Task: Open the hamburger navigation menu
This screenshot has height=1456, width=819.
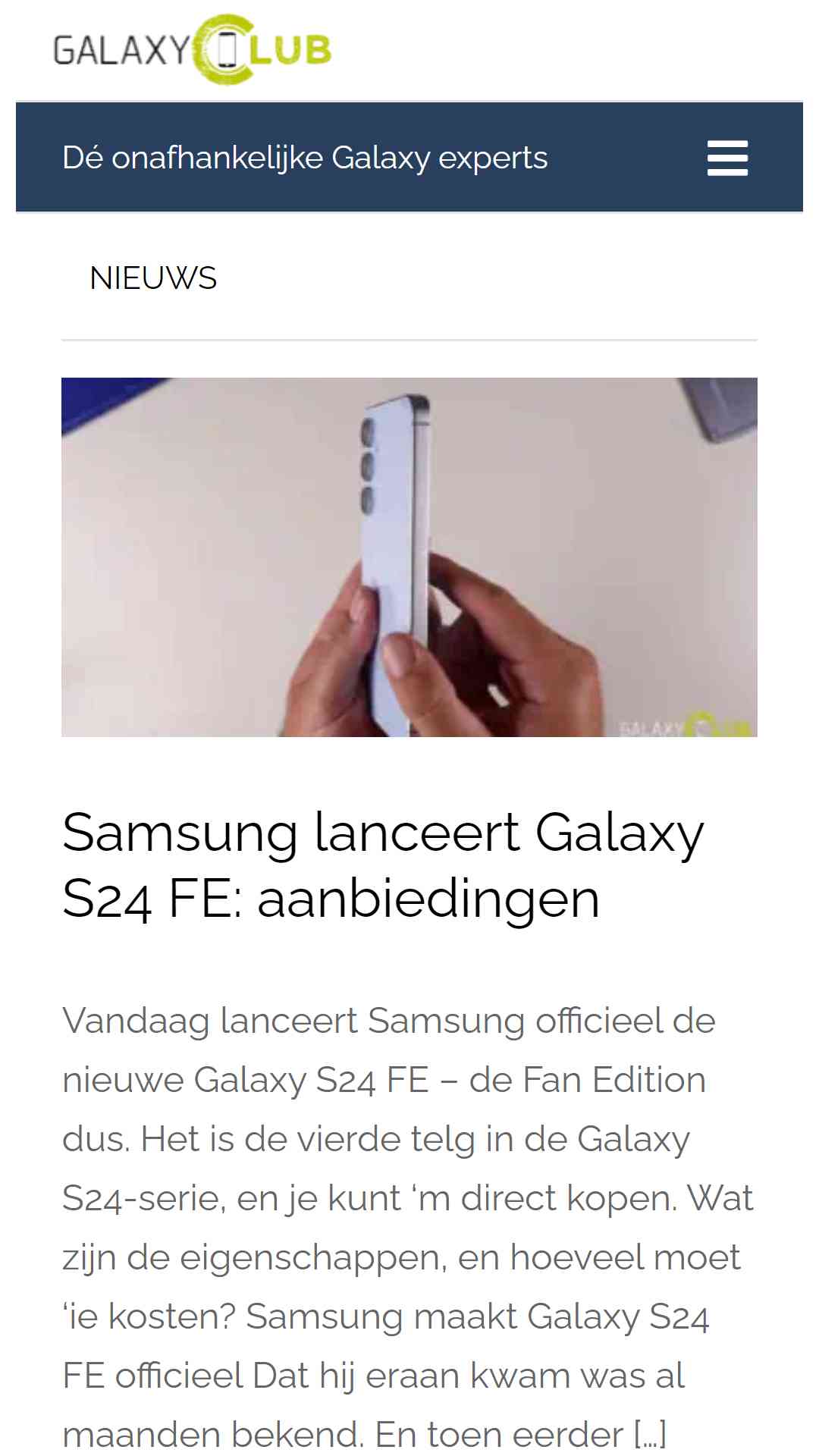Action: pos(727,158)
